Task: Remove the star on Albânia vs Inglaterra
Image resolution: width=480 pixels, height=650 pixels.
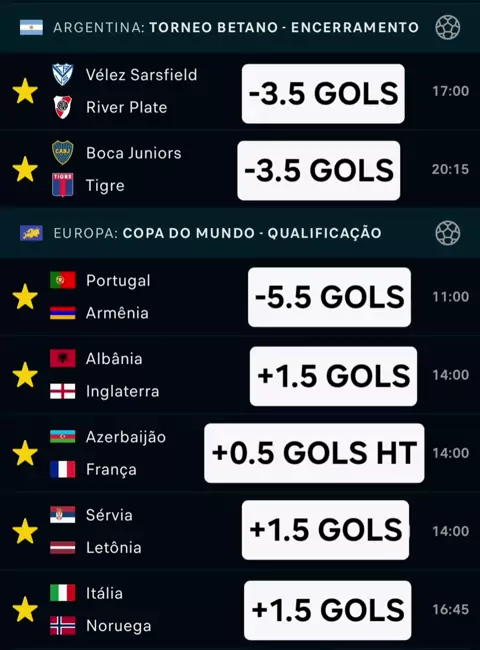Action: [x=25, y=375]
